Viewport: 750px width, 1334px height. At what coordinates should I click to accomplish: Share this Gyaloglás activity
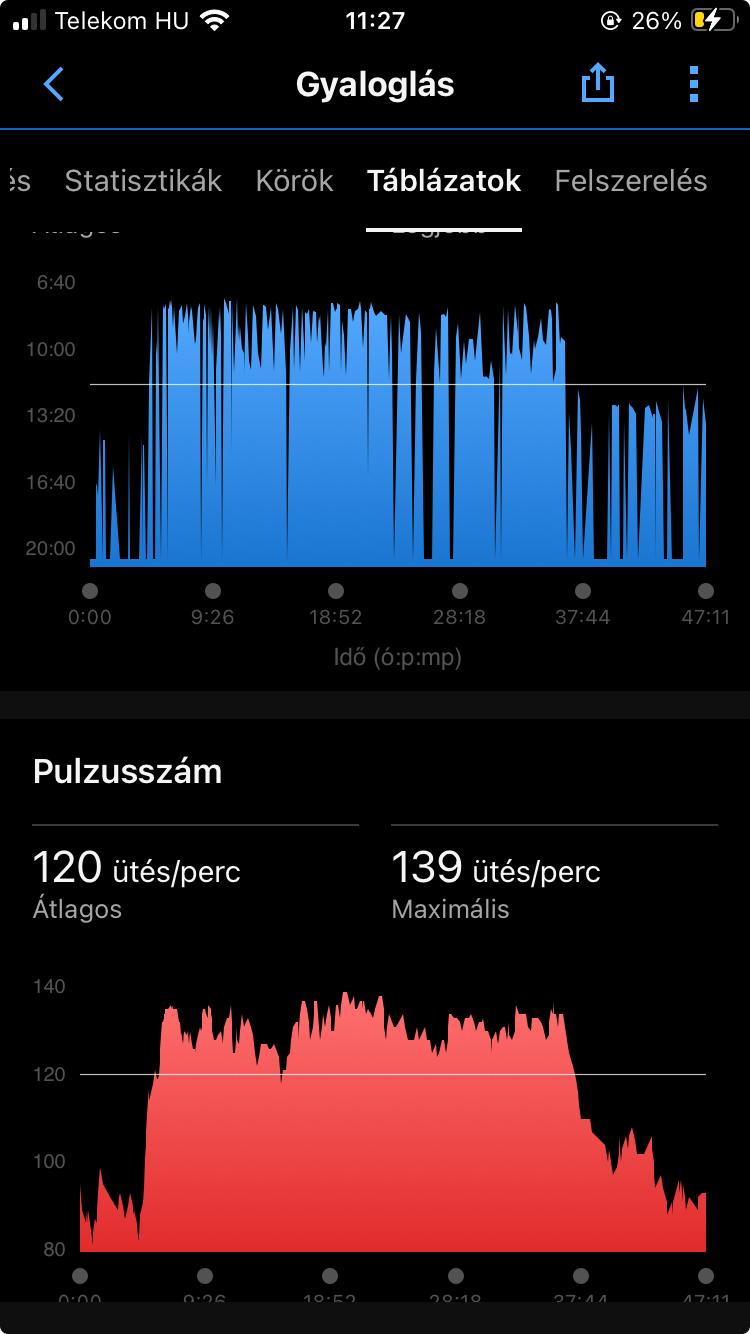(x=597, y=85)
